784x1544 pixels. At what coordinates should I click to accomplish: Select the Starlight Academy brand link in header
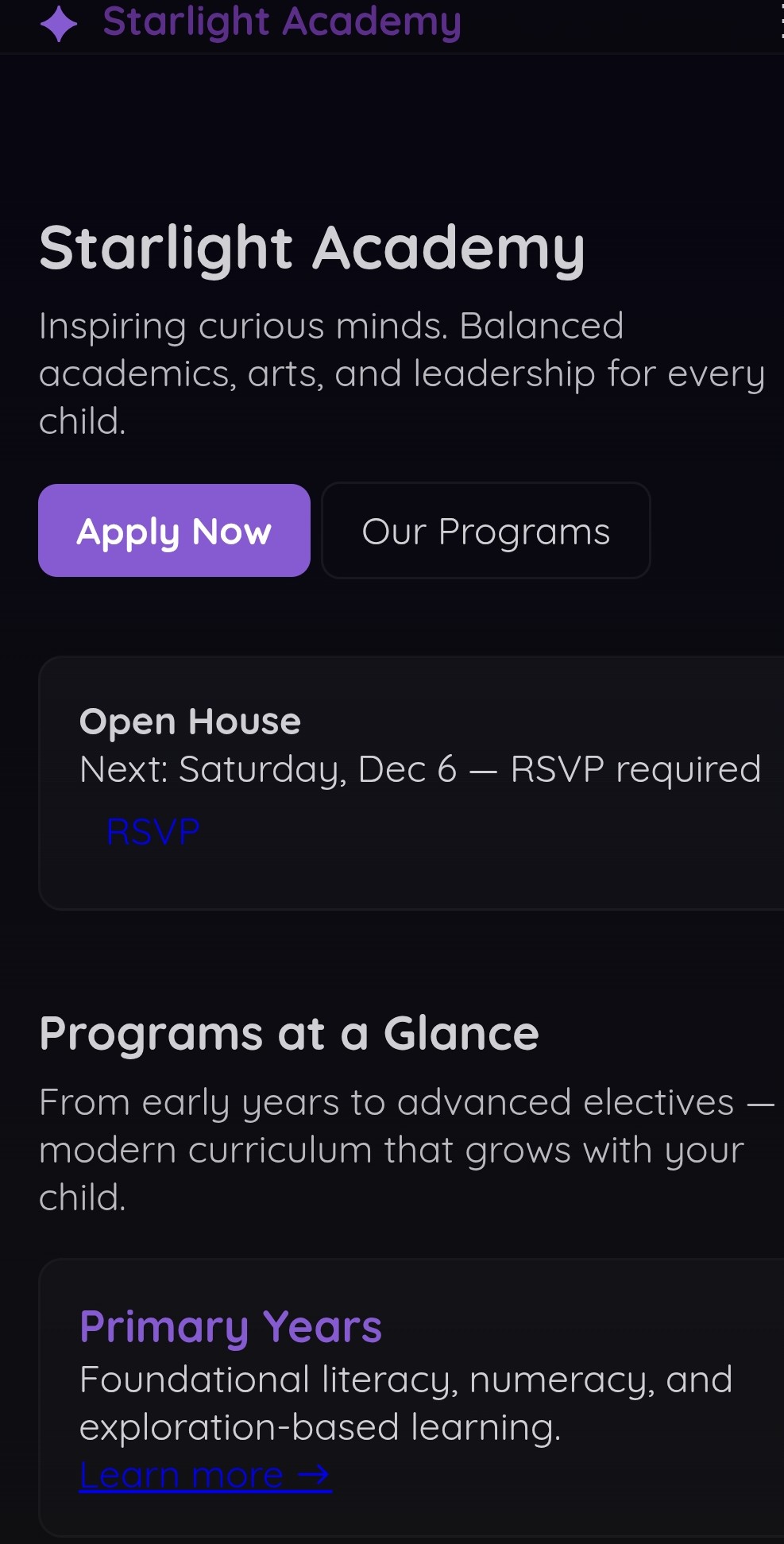point(283,21)
